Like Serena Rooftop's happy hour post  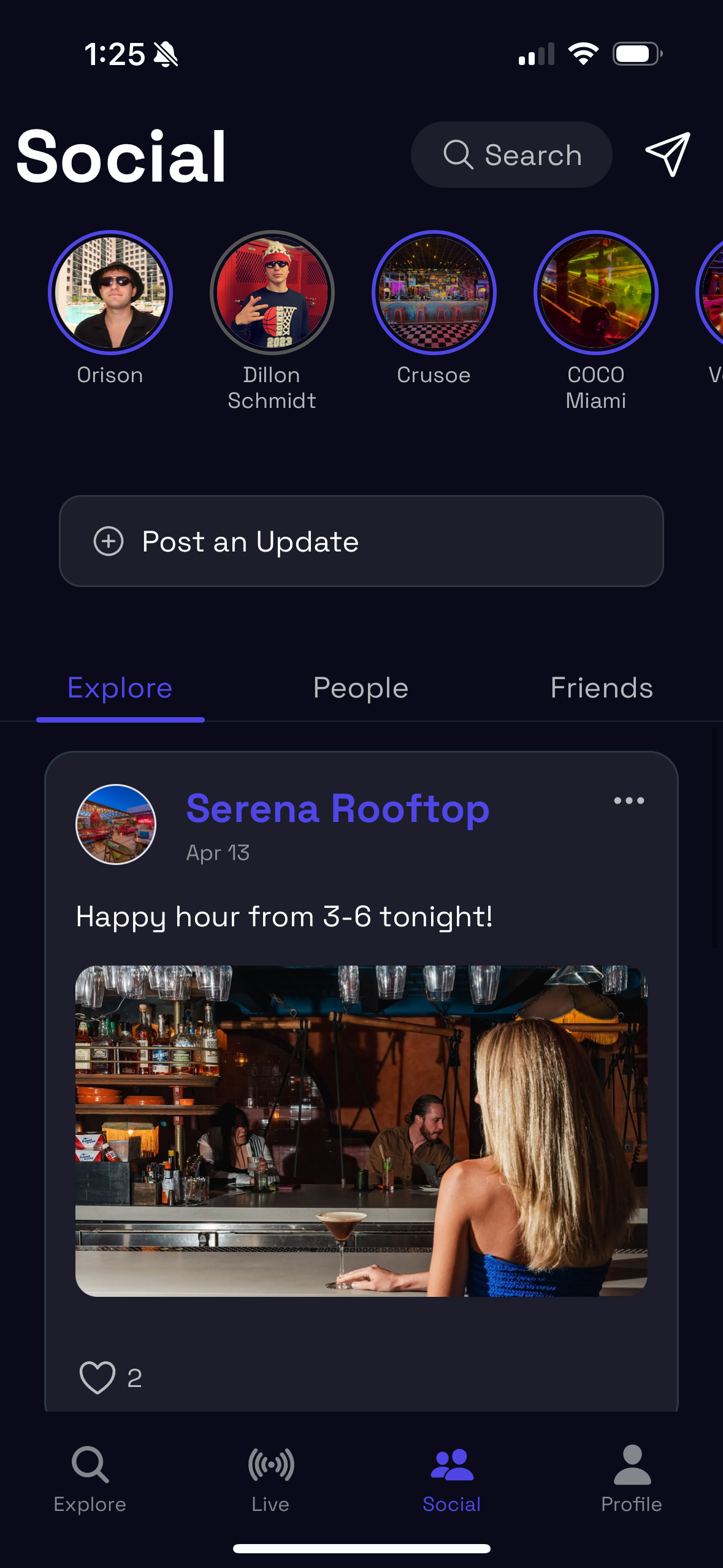[x=98, y=1377]
